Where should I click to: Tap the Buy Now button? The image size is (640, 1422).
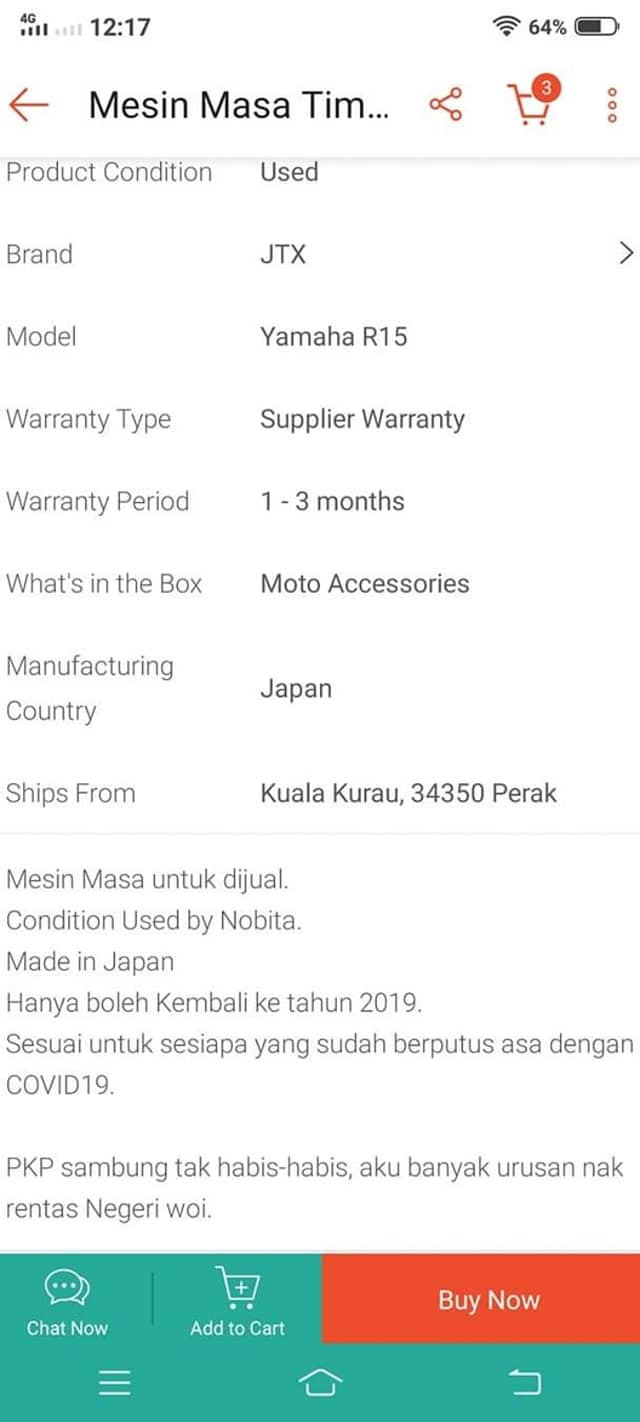(x=488, y=1300)
